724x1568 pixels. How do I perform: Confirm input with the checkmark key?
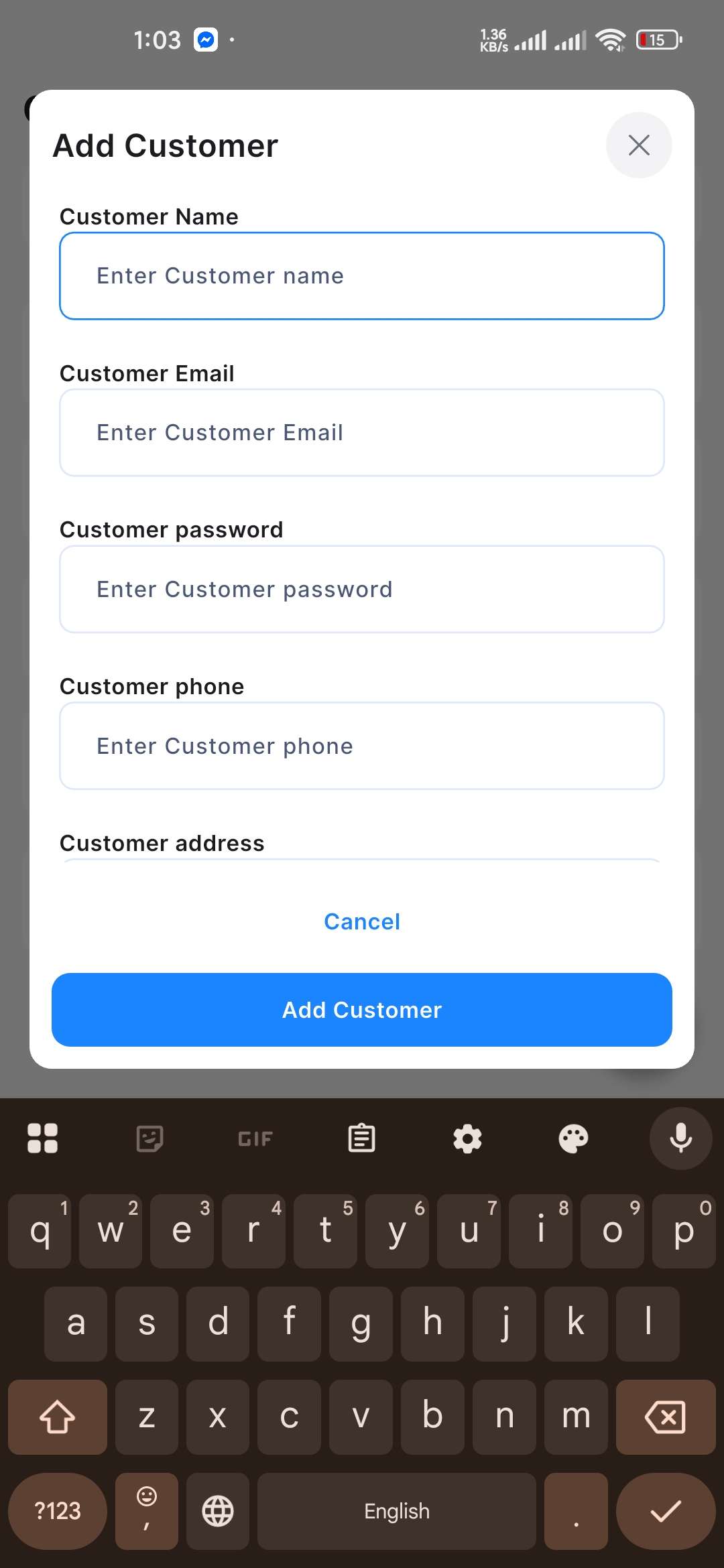[665, 1511]
